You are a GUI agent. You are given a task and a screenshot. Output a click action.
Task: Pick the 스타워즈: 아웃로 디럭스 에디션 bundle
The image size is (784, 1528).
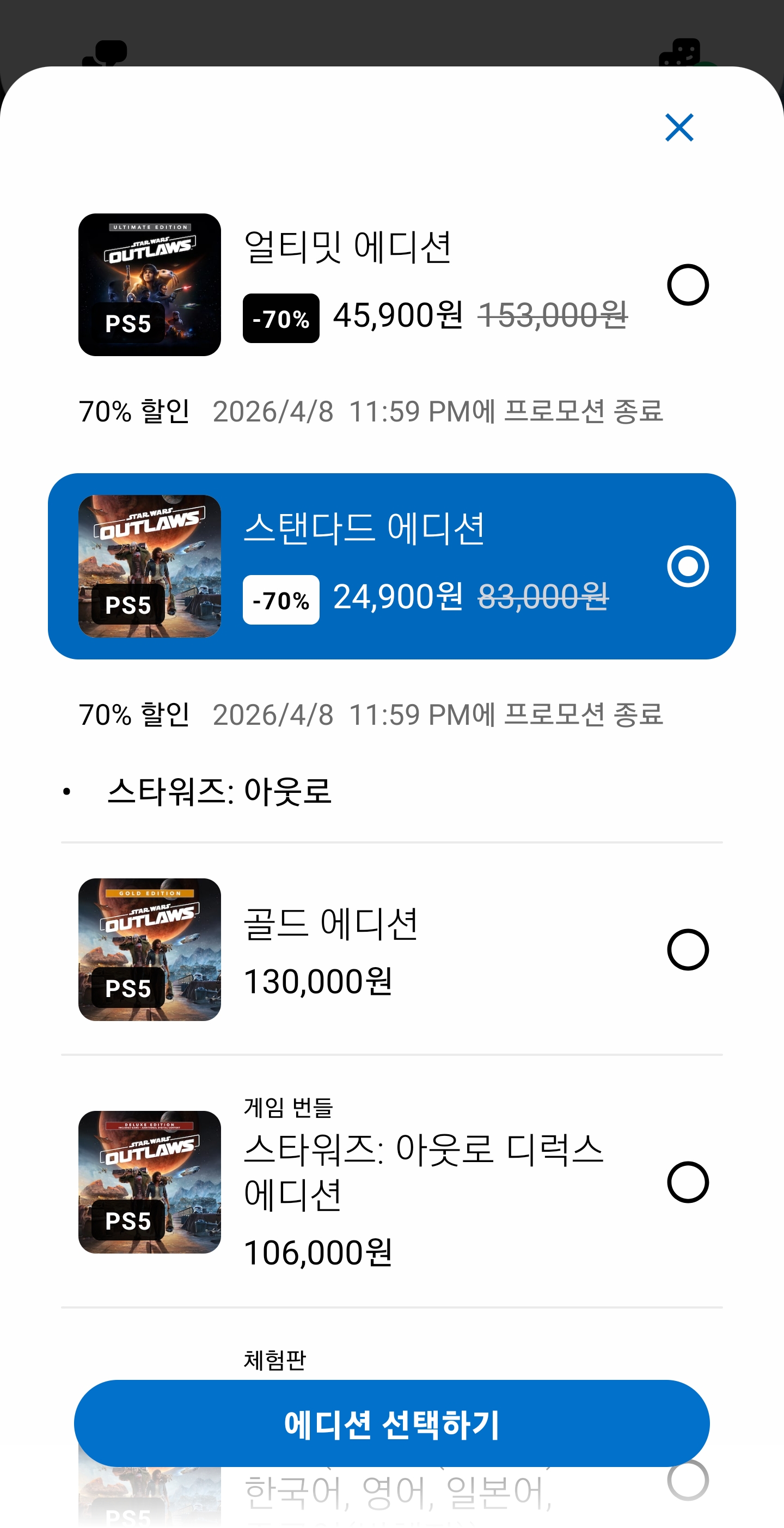(x=687, y=1182)
